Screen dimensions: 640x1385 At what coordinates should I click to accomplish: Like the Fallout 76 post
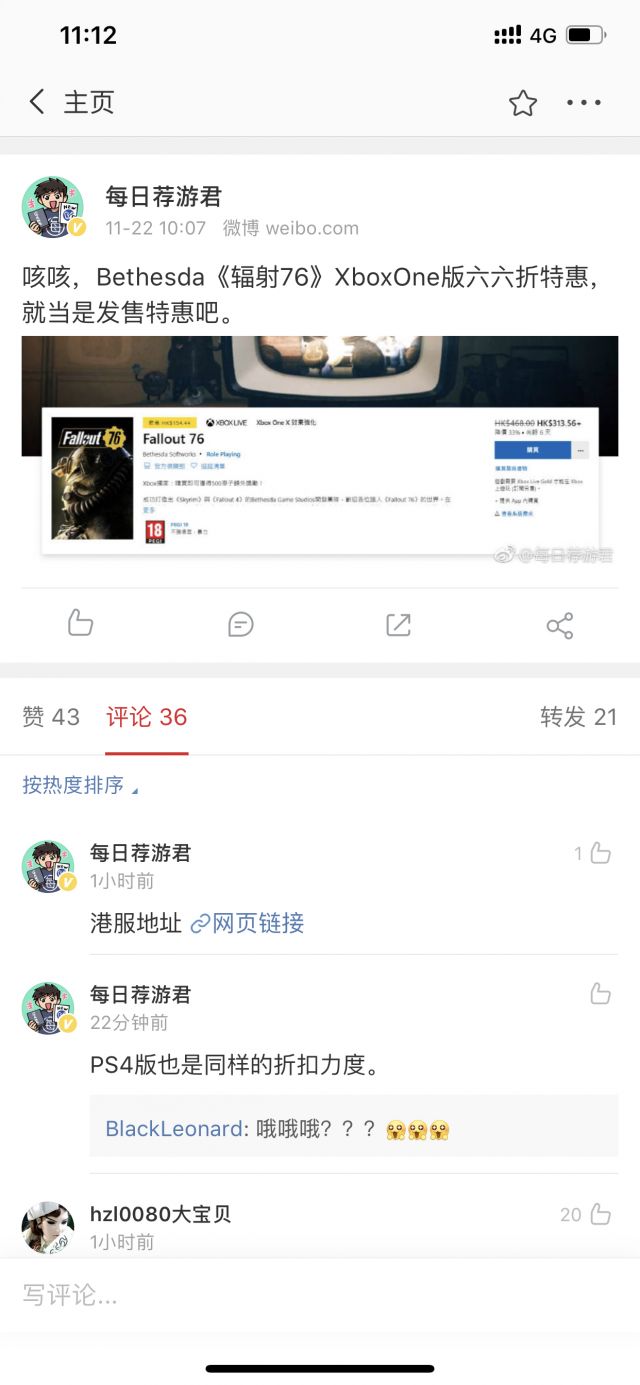point(80,625)
